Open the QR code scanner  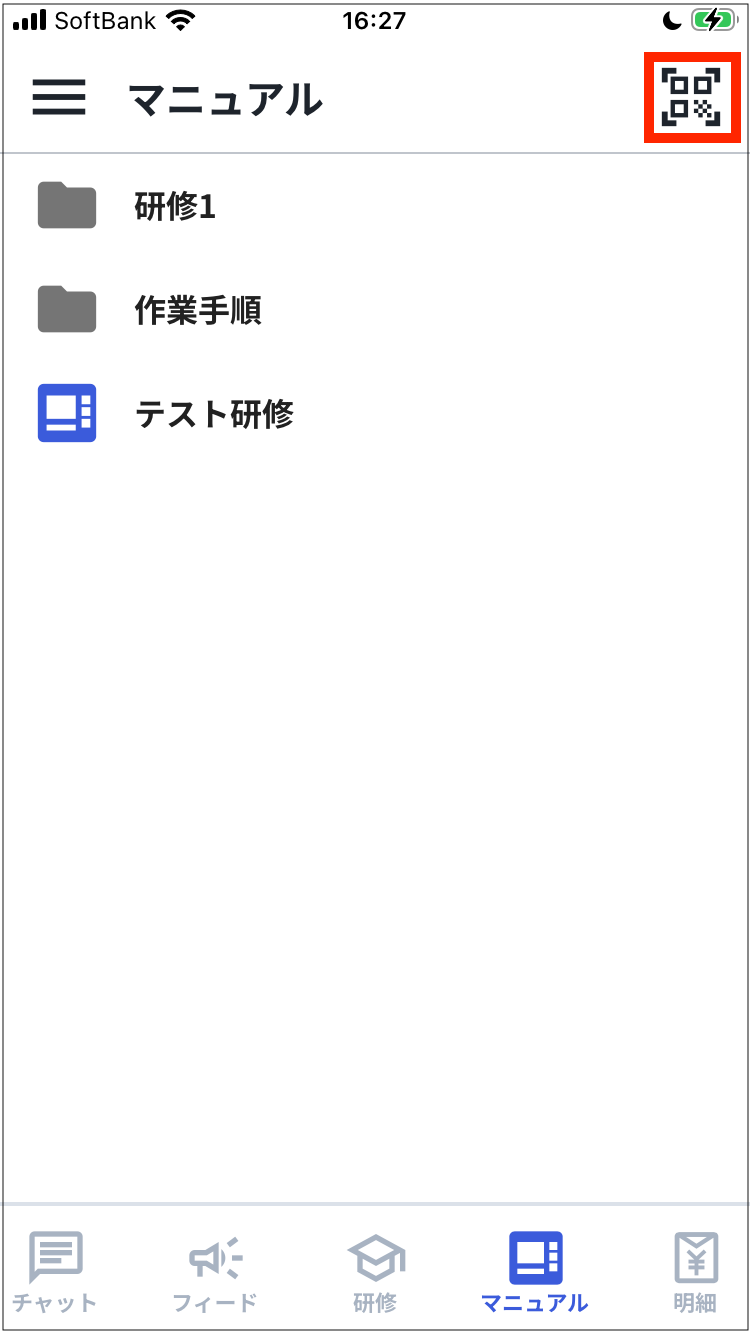[x=691, y=97]
